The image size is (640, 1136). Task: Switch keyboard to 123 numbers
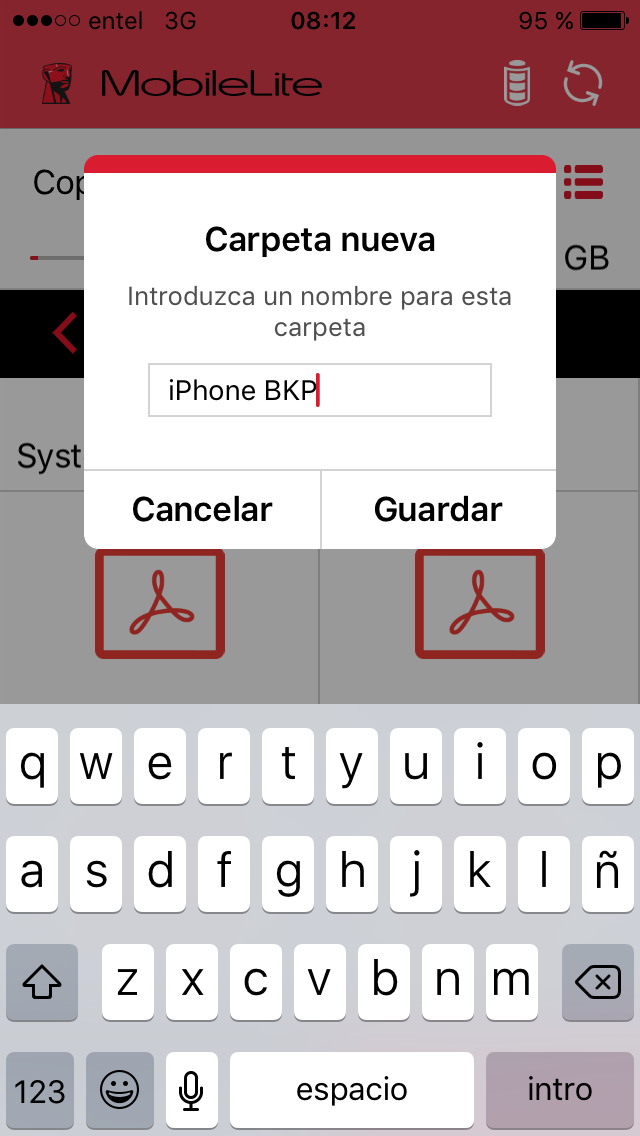point(40,1090)
